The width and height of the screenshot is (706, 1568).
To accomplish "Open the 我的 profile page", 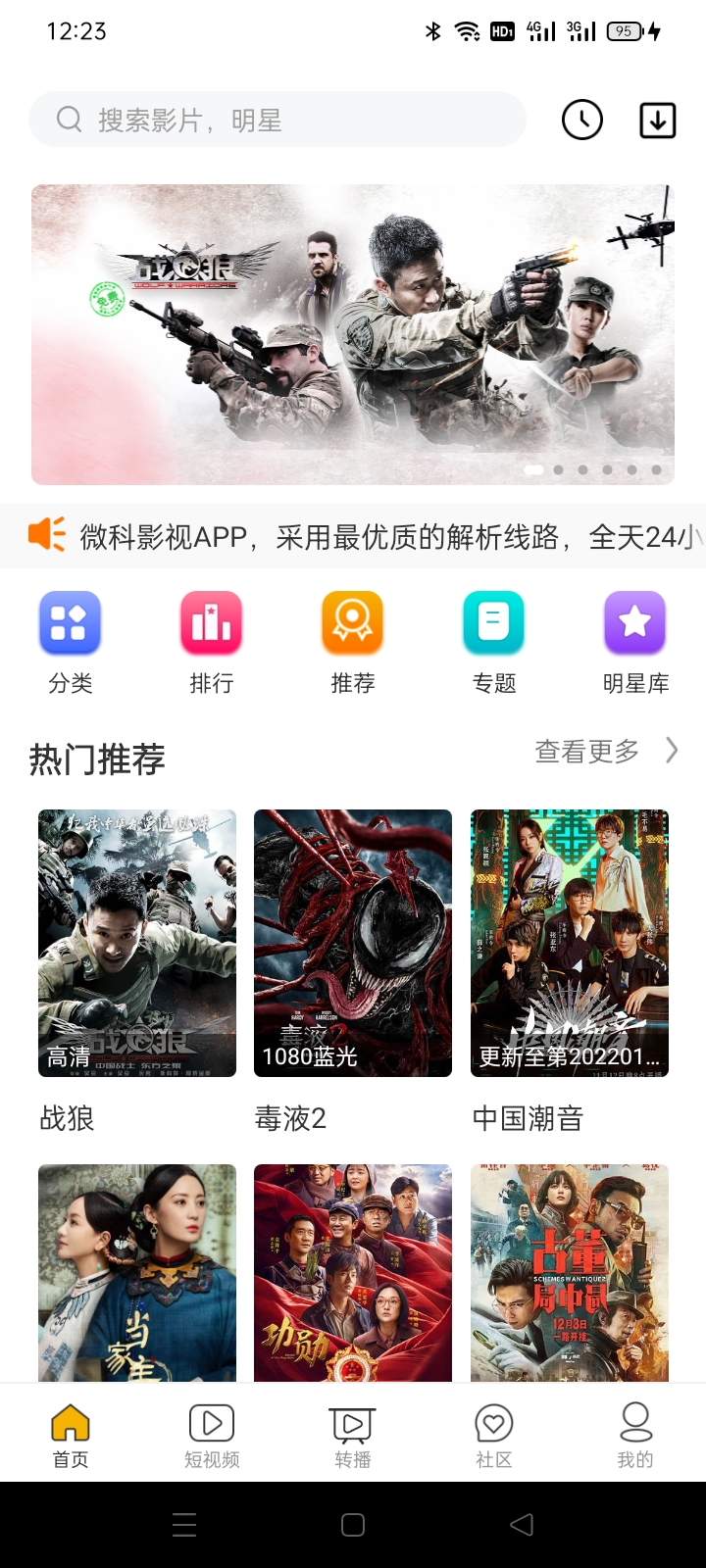I will click(x=634, y=1433).
